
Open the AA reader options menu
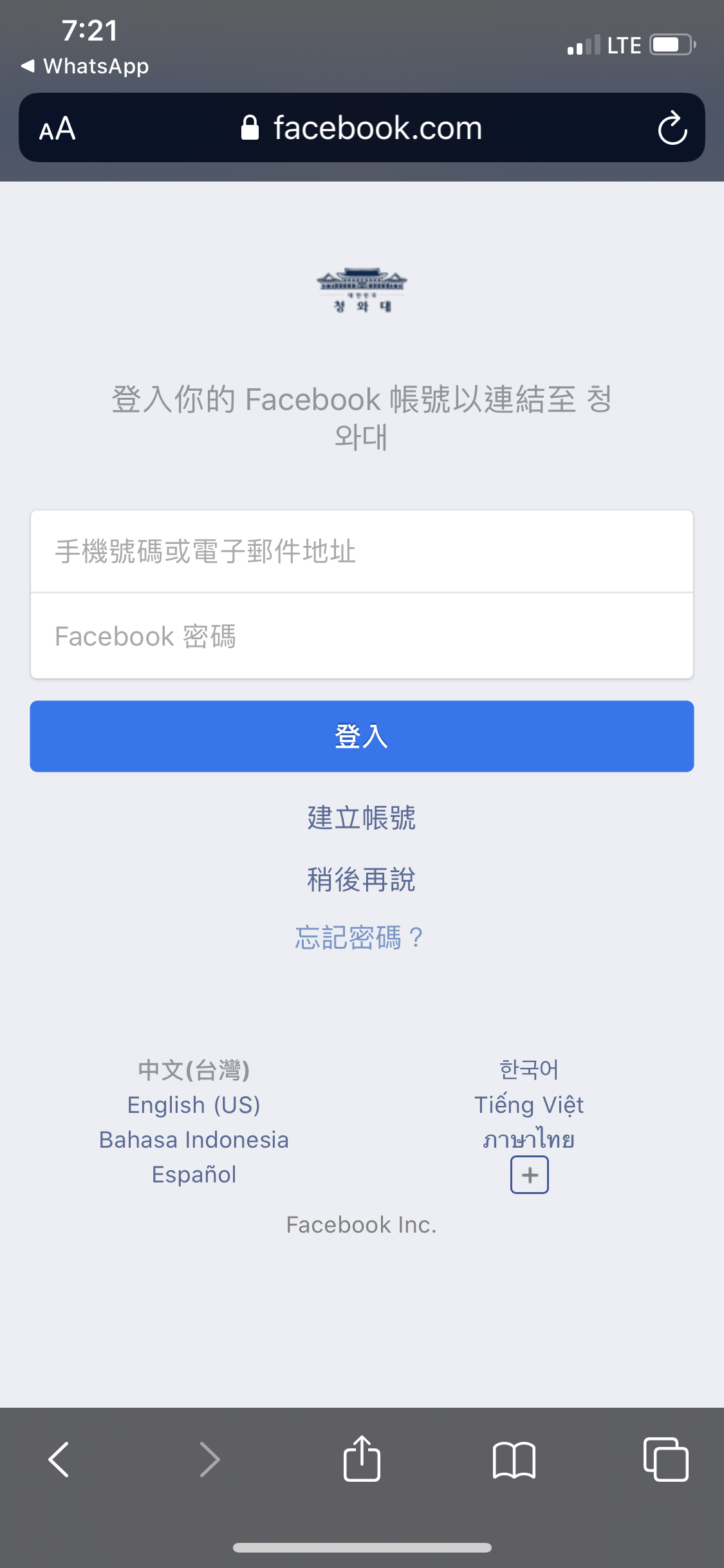pos(57,129)
